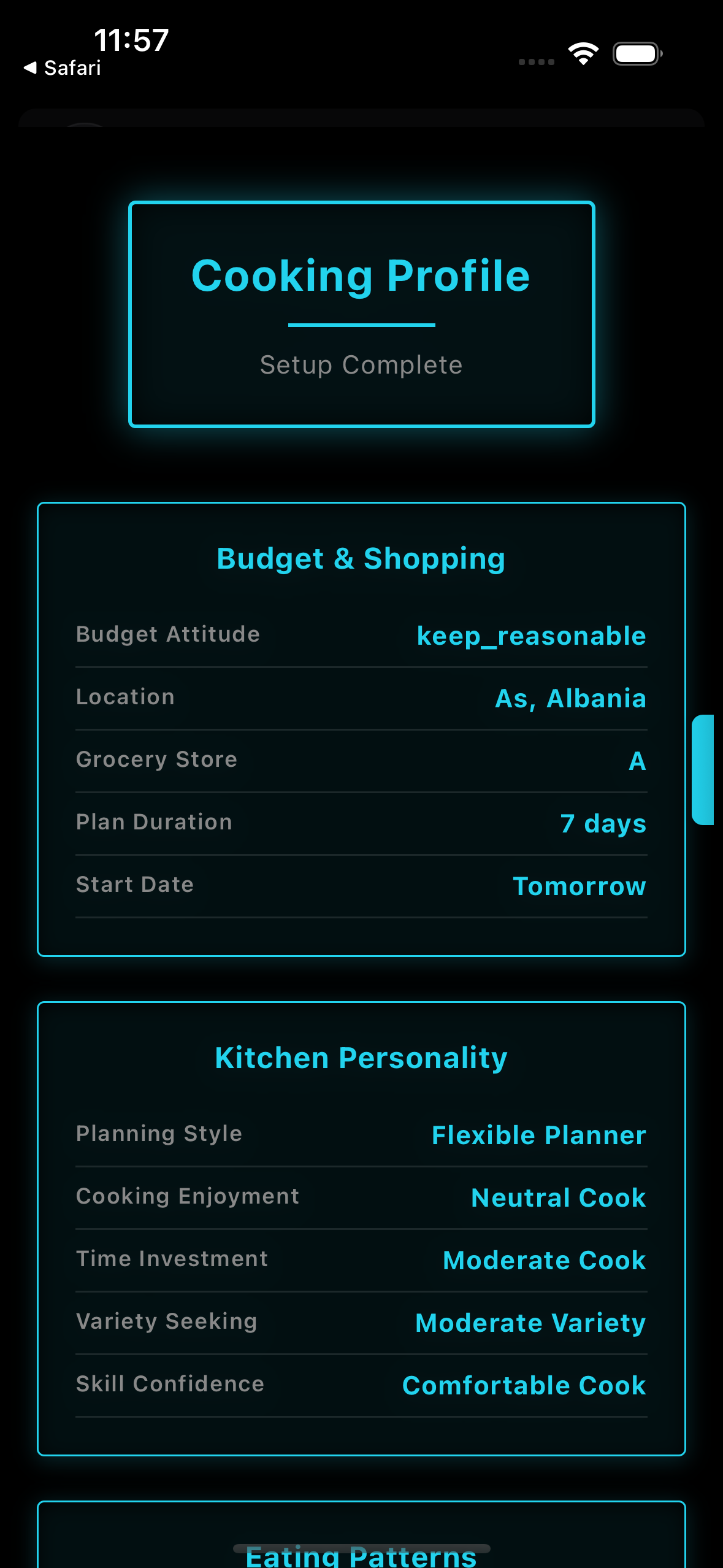
Task: Tap the Kitchen Personality section title
Action: point(361,1056)
